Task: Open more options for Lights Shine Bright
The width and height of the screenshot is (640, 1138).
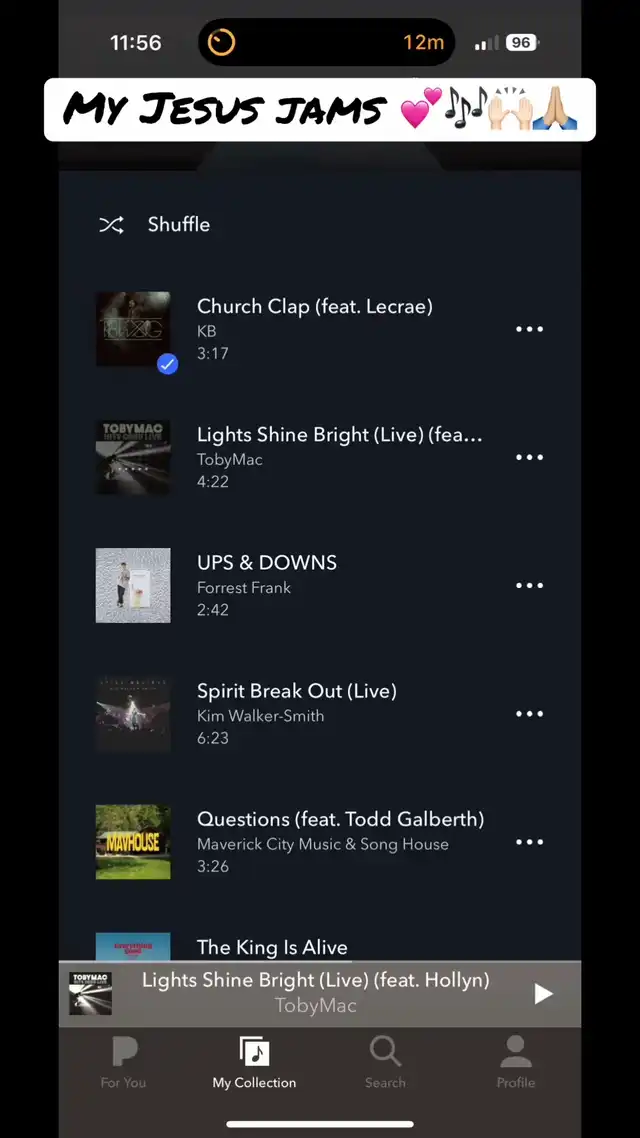Action: (x=529, y=458)
